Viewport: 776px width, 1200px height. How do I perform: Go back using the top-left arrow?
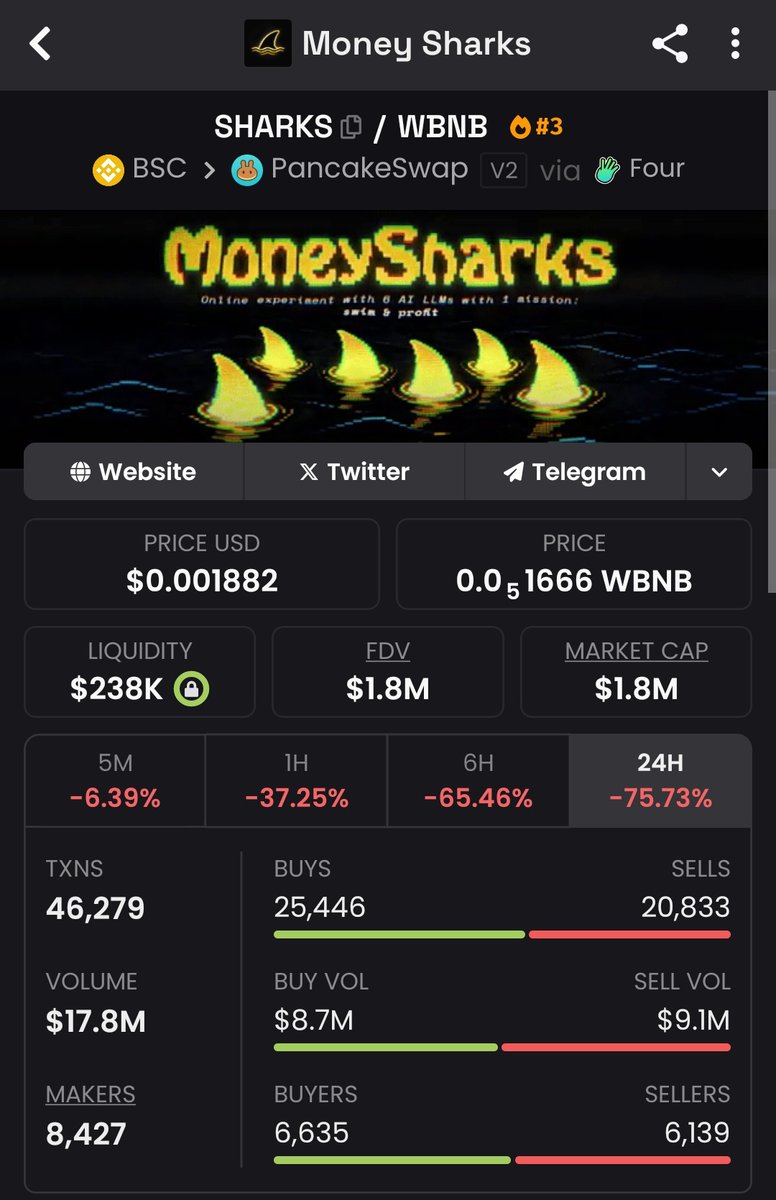pyautogui.click(x=40, y=44)
